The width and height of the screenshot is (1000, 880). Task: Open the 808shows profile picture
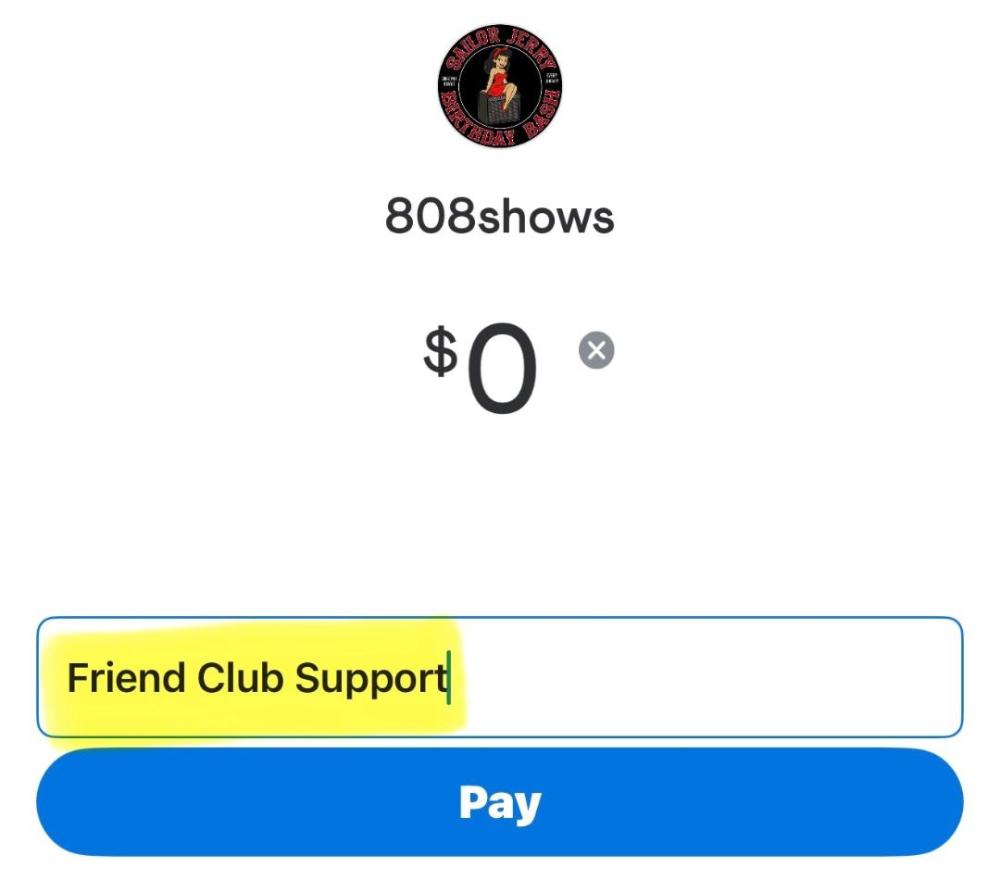tap(500, 88)
